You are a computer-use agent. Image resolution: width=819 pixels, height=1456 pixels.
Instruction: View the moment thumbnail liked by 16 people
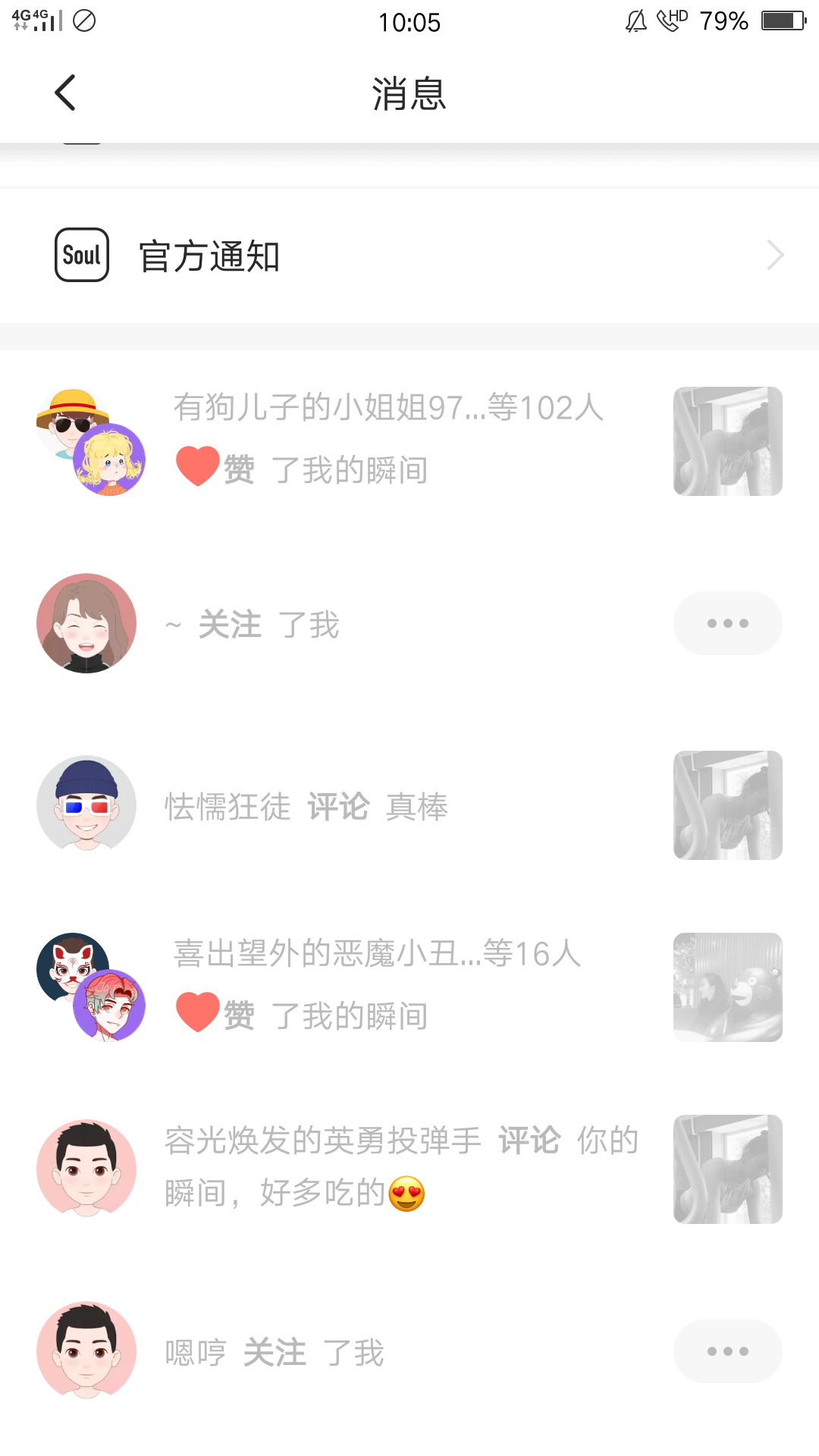coord(727,987)
